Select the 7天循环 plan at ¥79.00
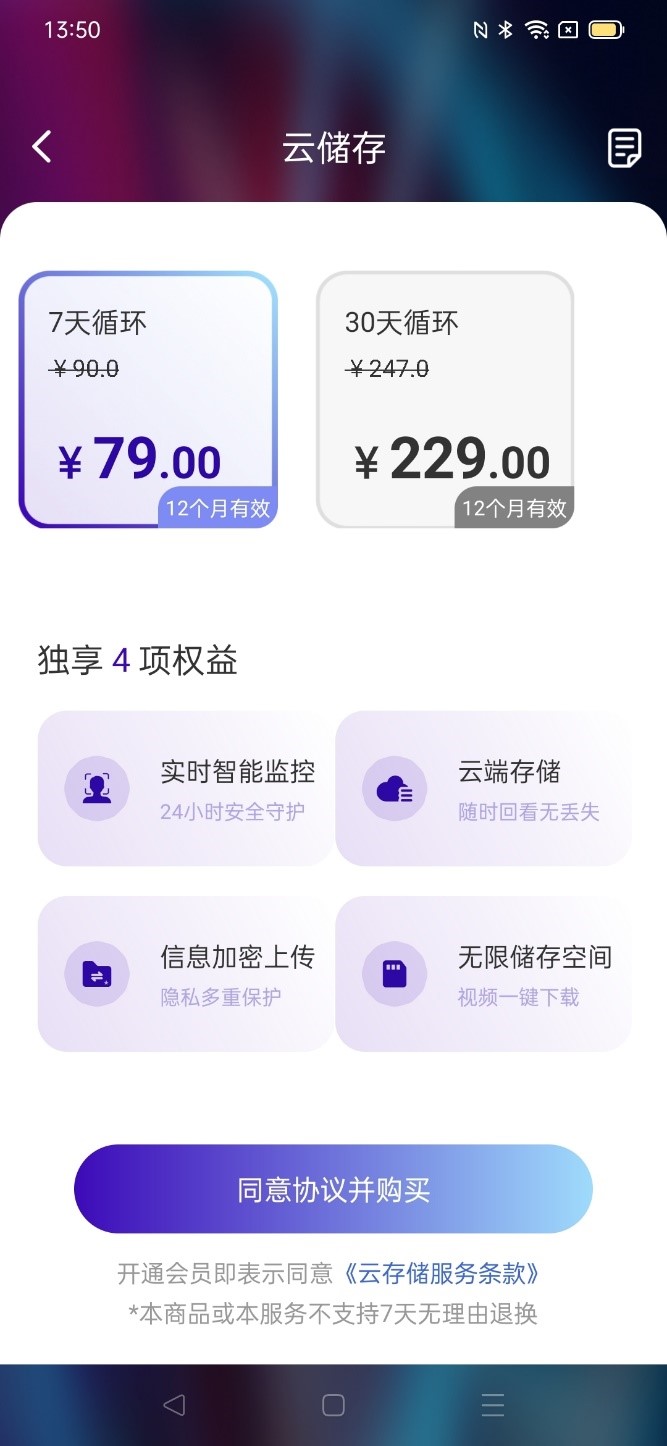 (x=148, y=399)
